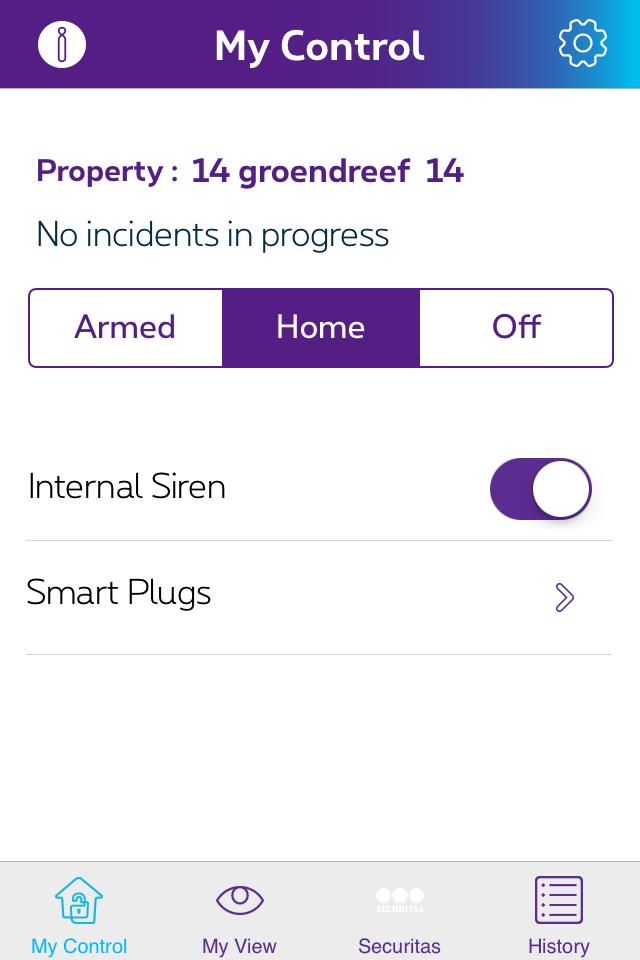Screen dimensions: 640x960
Task: Toggle the Internal Siren switch
Action: [540, 489]
